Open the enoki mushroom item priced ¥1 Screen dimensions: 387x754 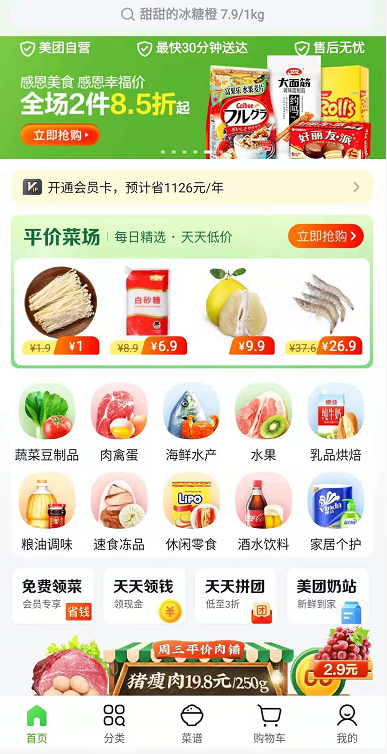[61, 311]
